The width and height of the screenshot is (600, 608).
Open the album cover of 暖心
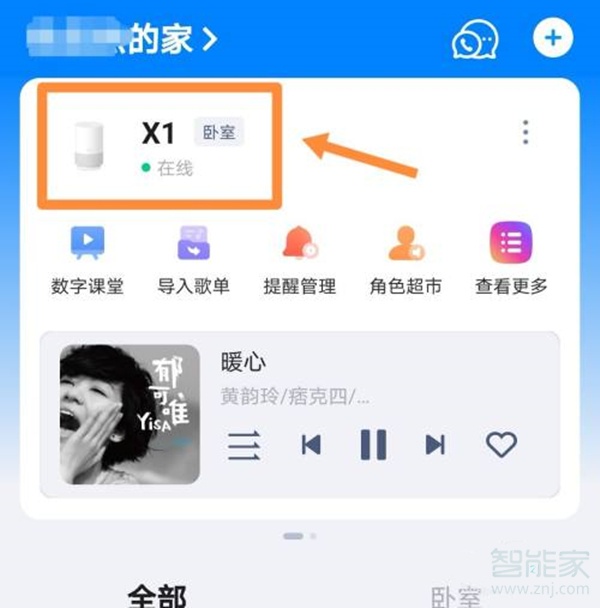tap(130, 414)
